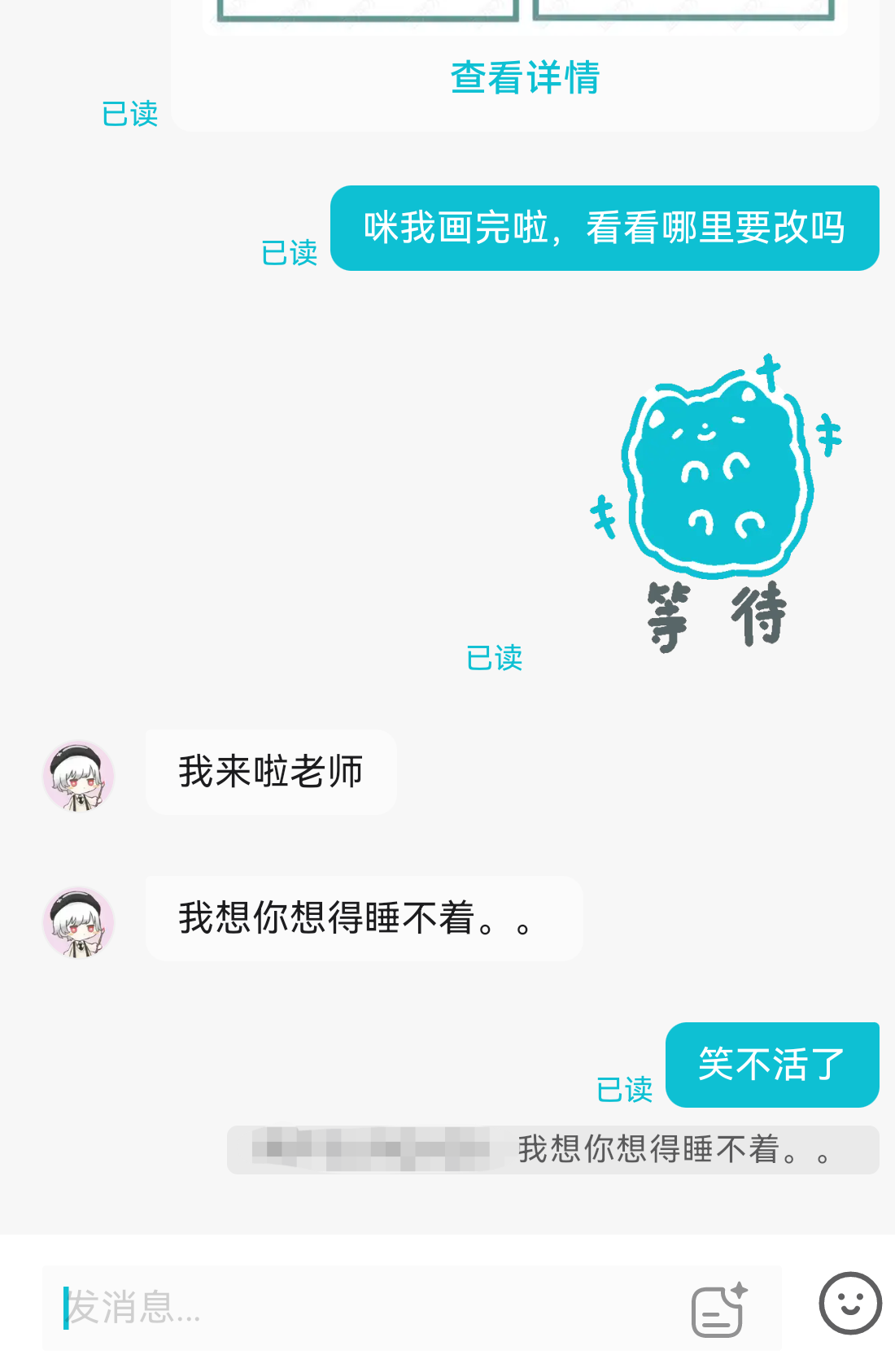View the 等待 sticker message
The image size is (895, 1372).
(x=716, y=504)
